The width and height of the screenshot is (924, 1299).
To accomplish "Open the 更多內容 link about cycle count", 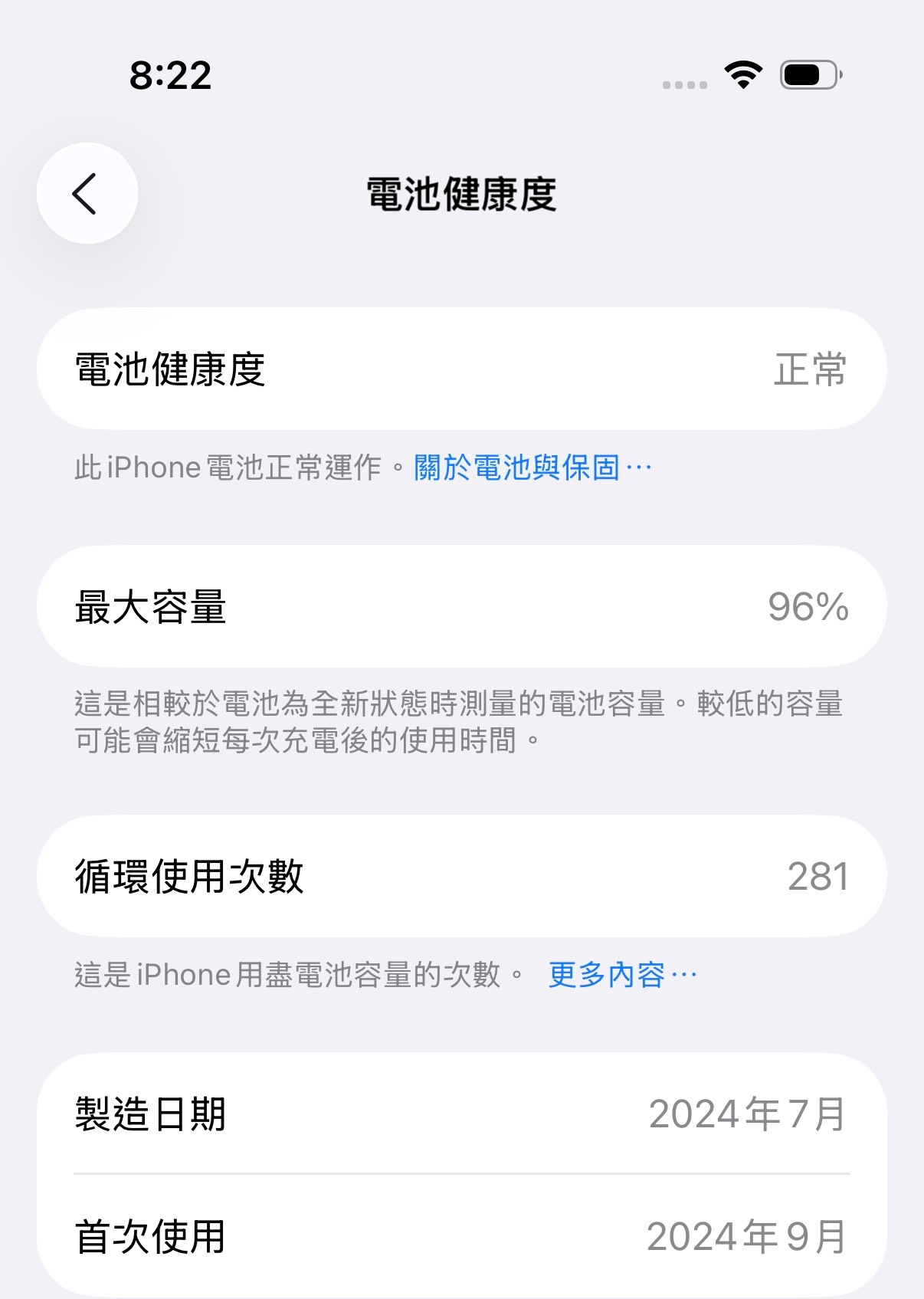I will point(621,975).
